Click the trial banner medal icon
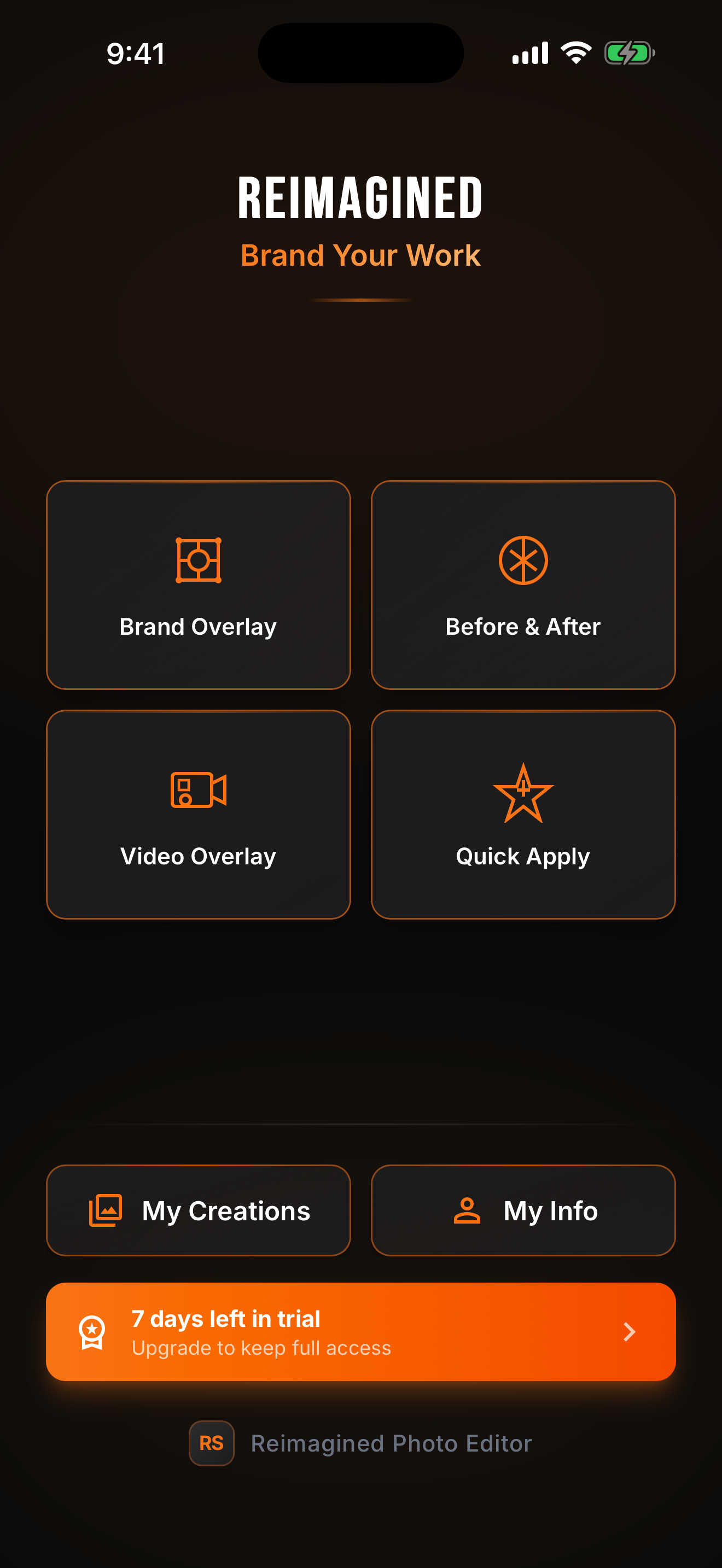The width and height of the screenshot is (722, 1568). 91,1332
